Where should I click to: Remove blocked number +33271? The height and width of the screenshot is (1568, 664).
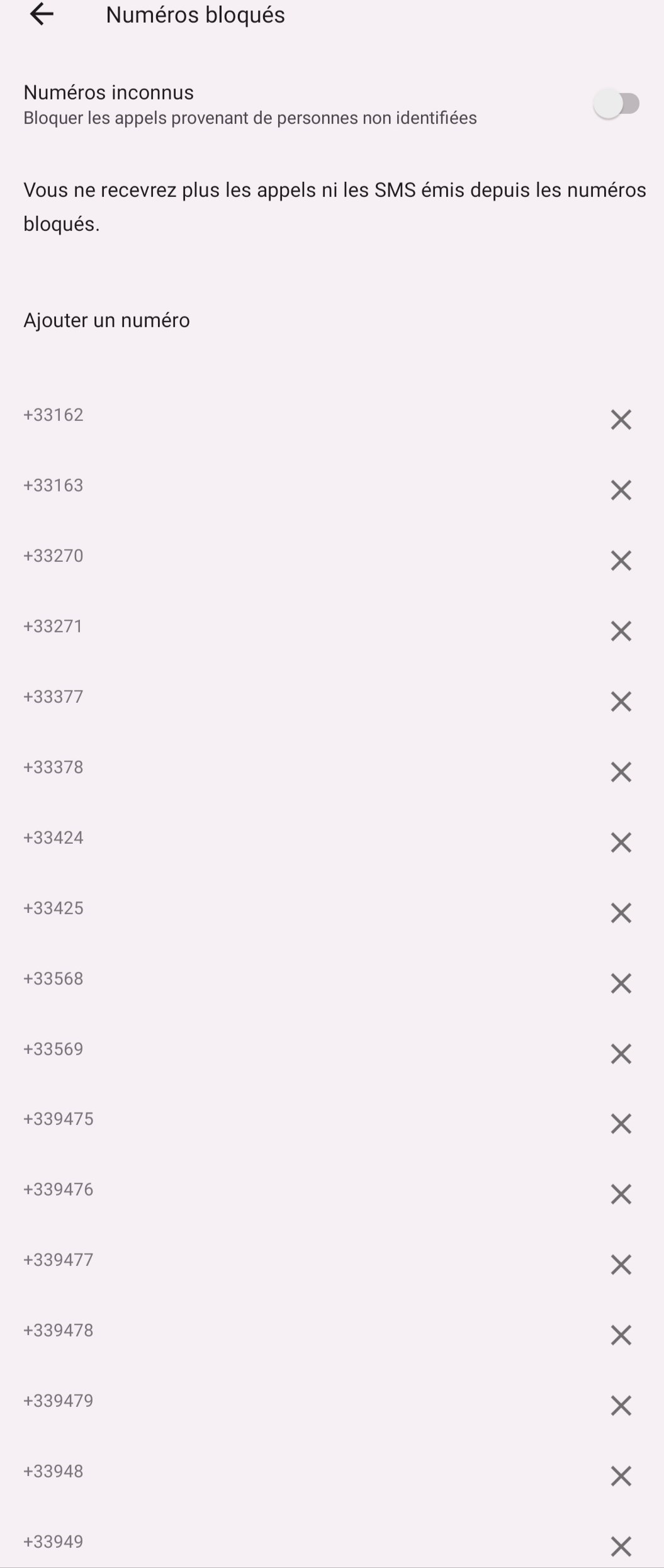621,631
